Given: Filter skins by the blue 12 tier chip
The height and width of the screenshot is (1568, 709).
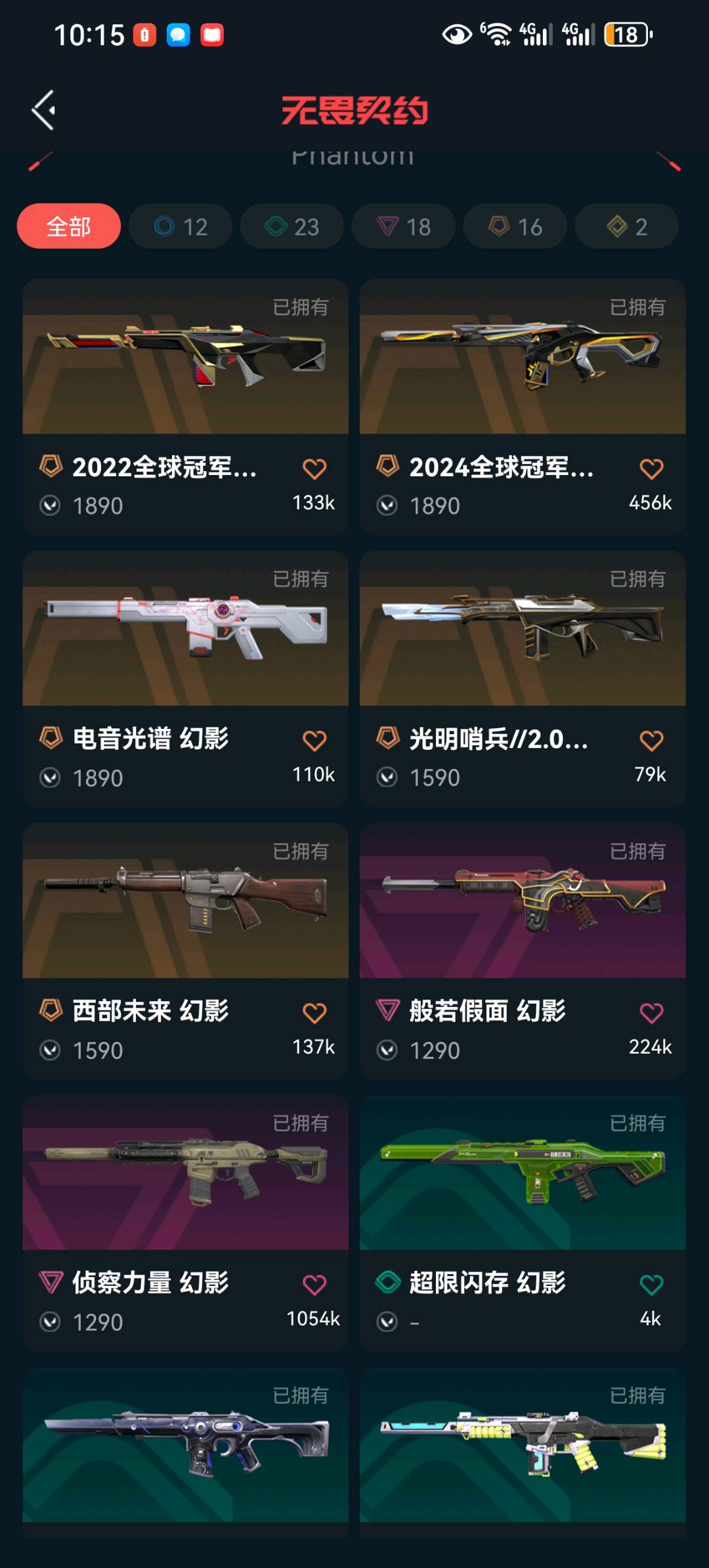Looking at the screenshot, I should (x=181, y=226).
